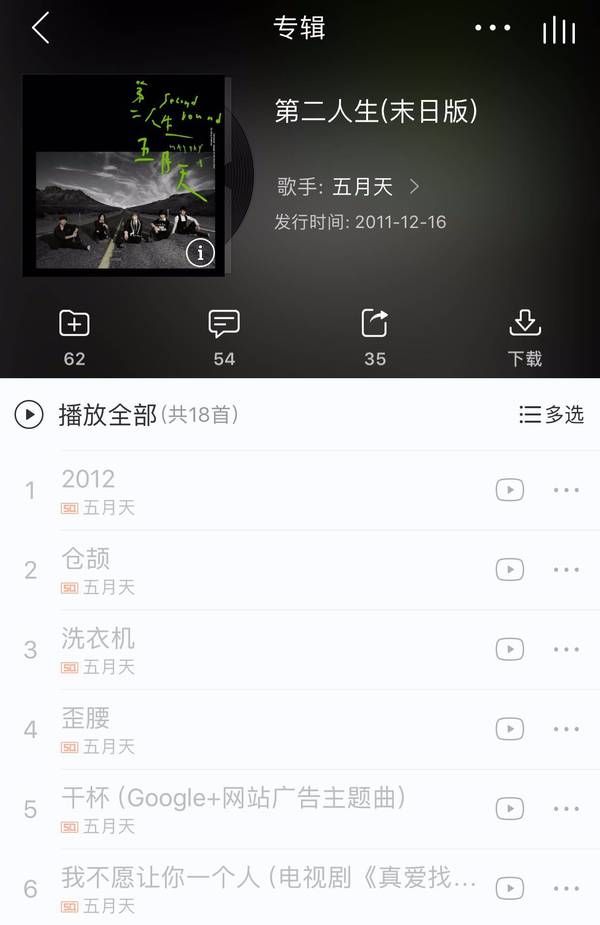Open more options for 2012
The image size is (600, 925).
(x=566, y=490)
